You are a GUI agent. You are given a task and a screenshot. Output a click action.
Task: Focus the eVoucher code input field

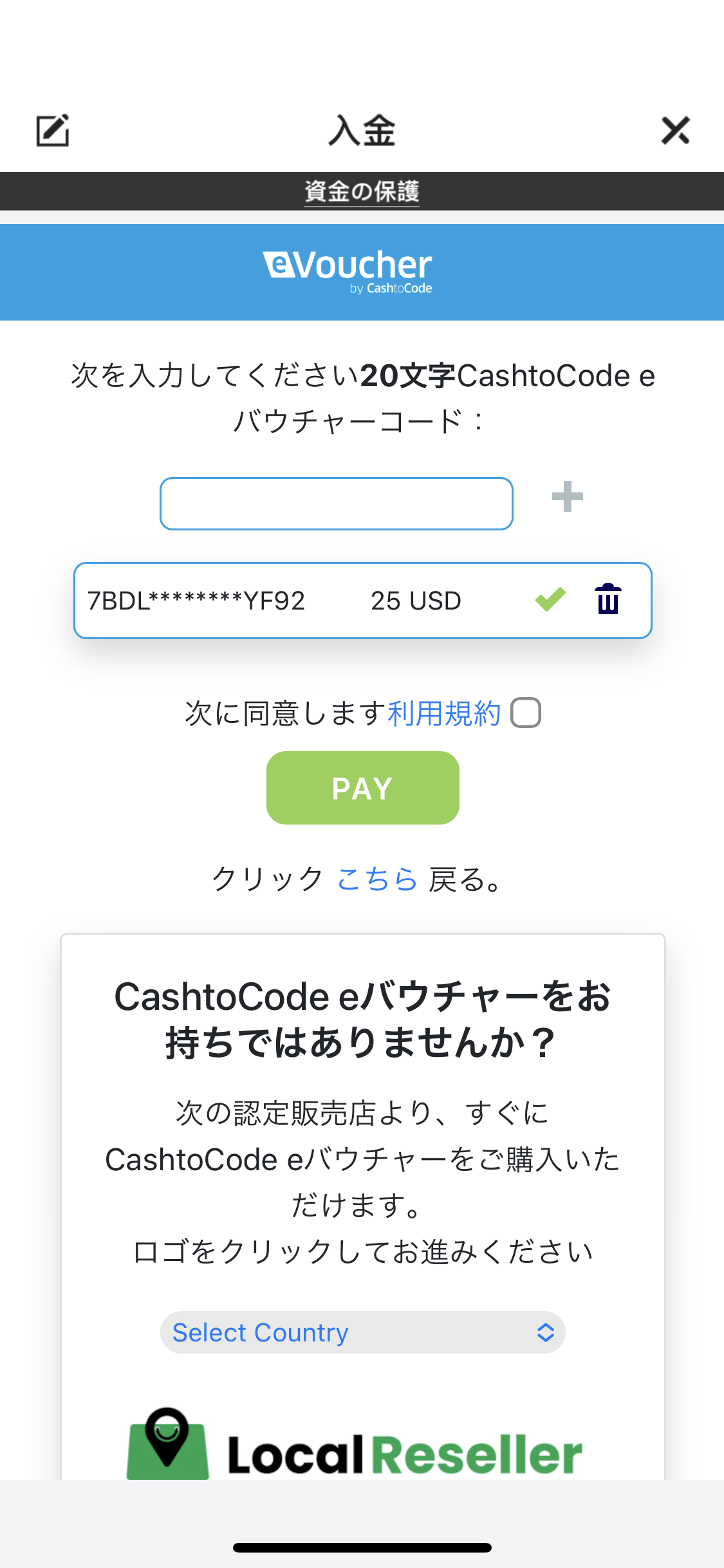[x=336, y=503]
